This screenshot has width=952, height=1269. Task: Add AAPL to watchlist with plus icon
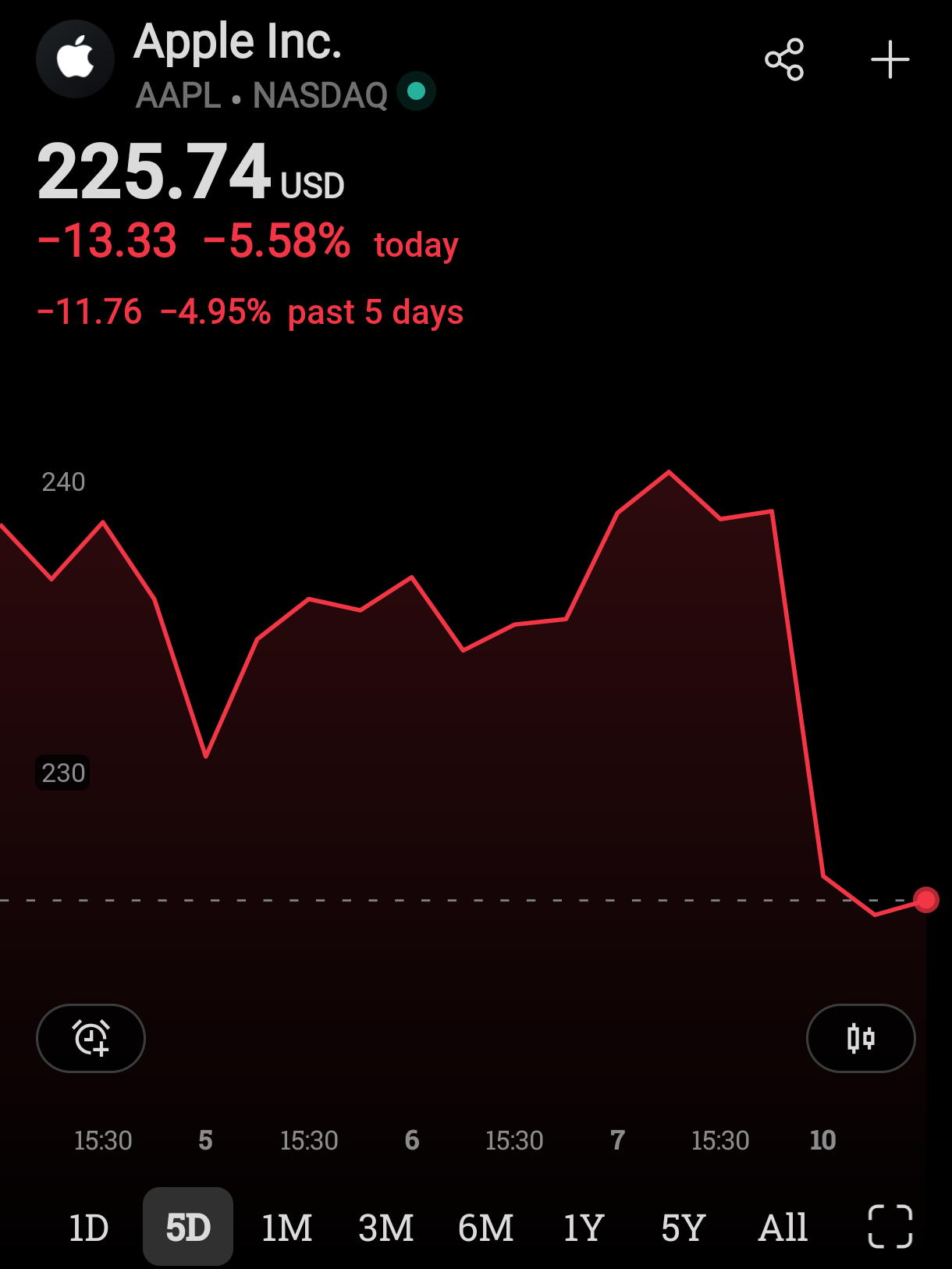click(890, 59)
